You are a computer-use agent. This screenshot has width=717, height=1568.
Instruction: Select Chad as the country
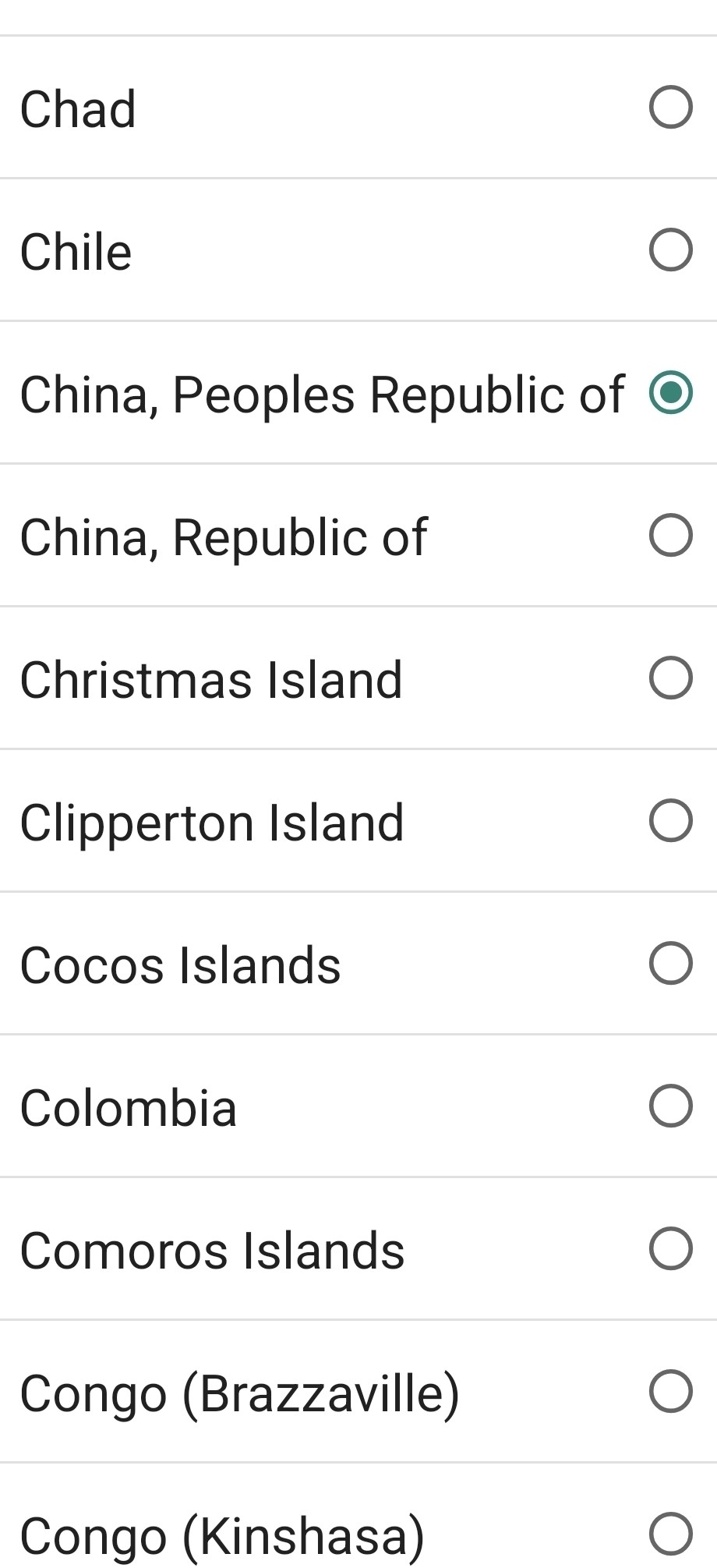coord(670,107)
